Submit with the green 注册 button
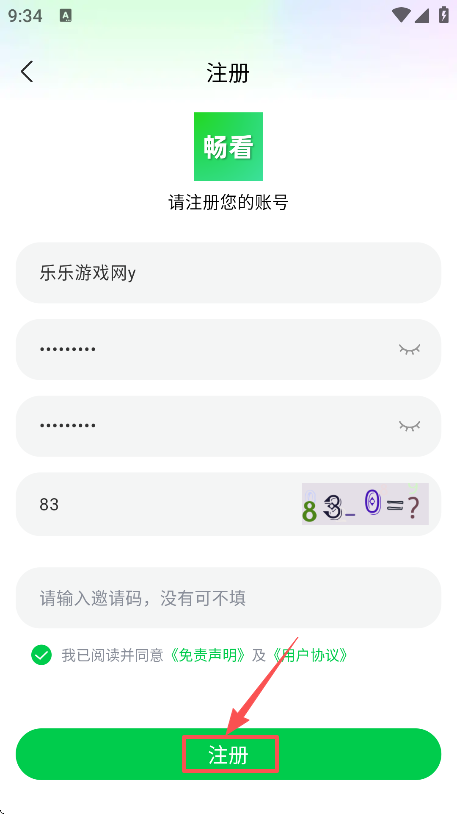 228,754
